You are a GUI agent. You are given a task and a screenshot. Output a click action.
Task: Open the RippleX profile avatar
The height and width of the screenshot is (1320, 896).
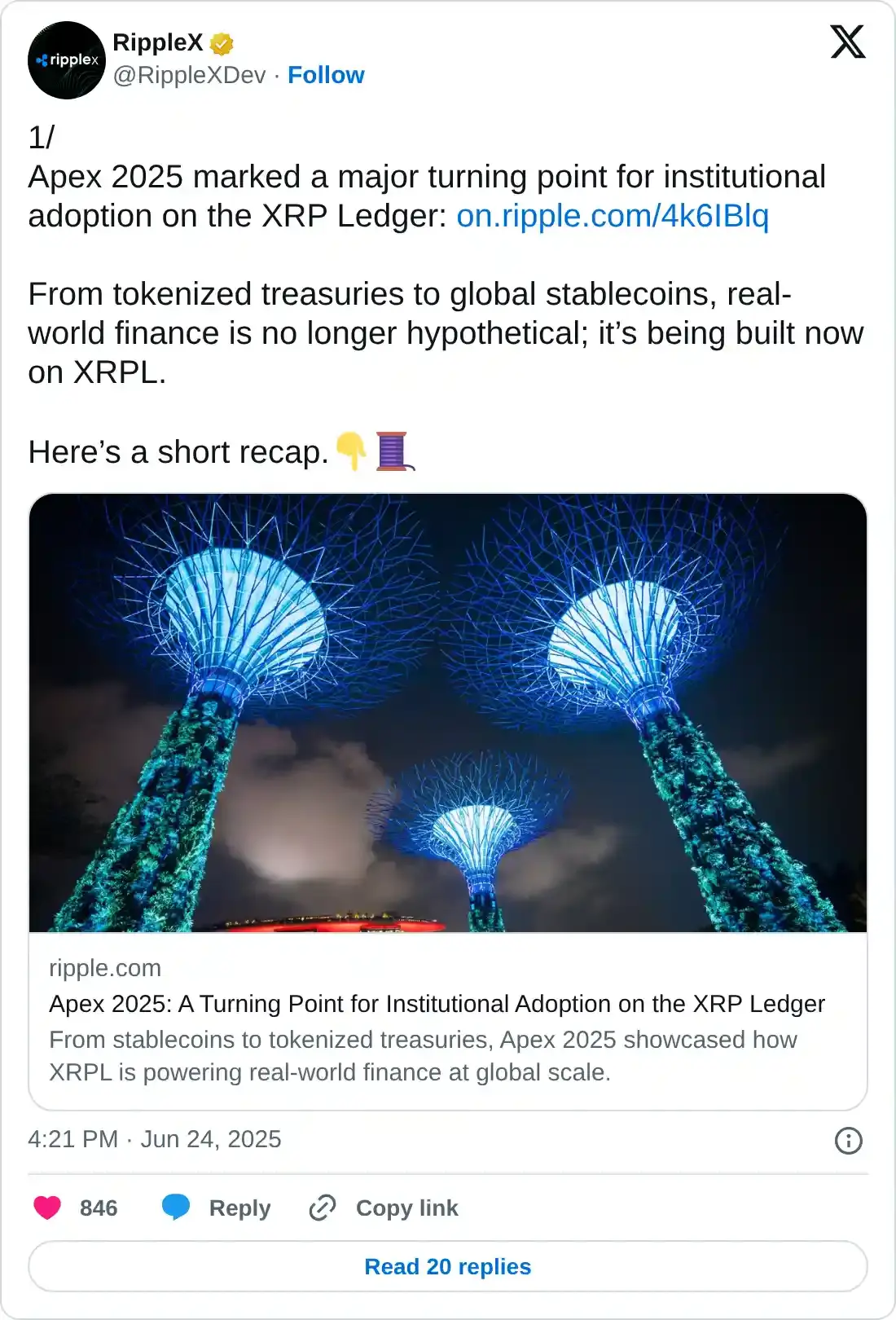66,60
